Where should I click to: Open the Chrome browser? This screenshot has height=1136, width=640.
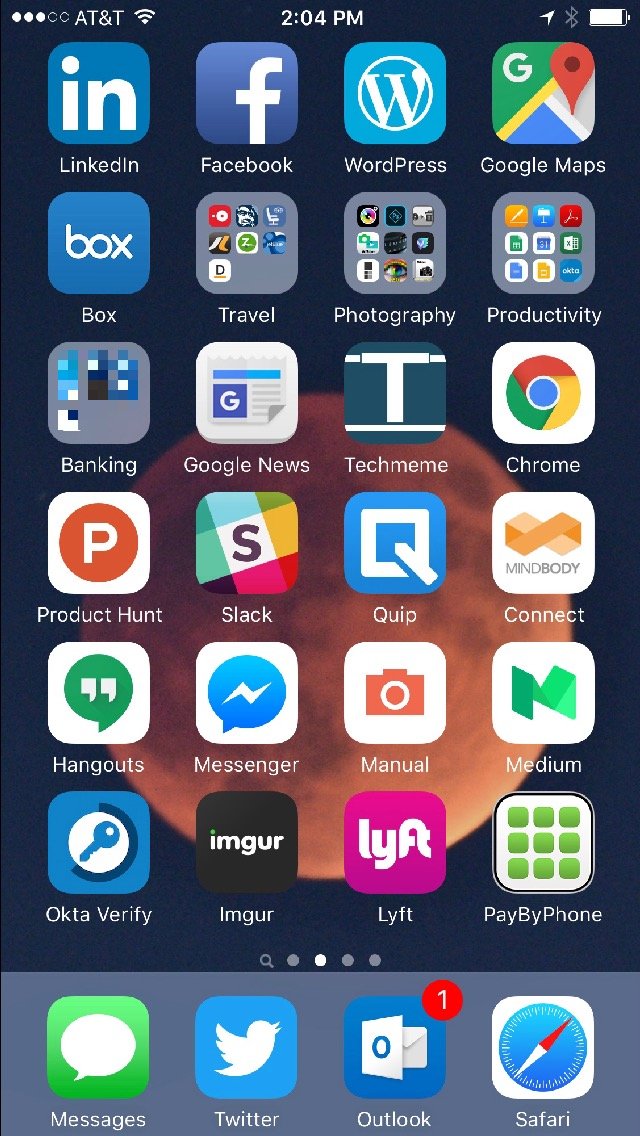click(543, 393)
